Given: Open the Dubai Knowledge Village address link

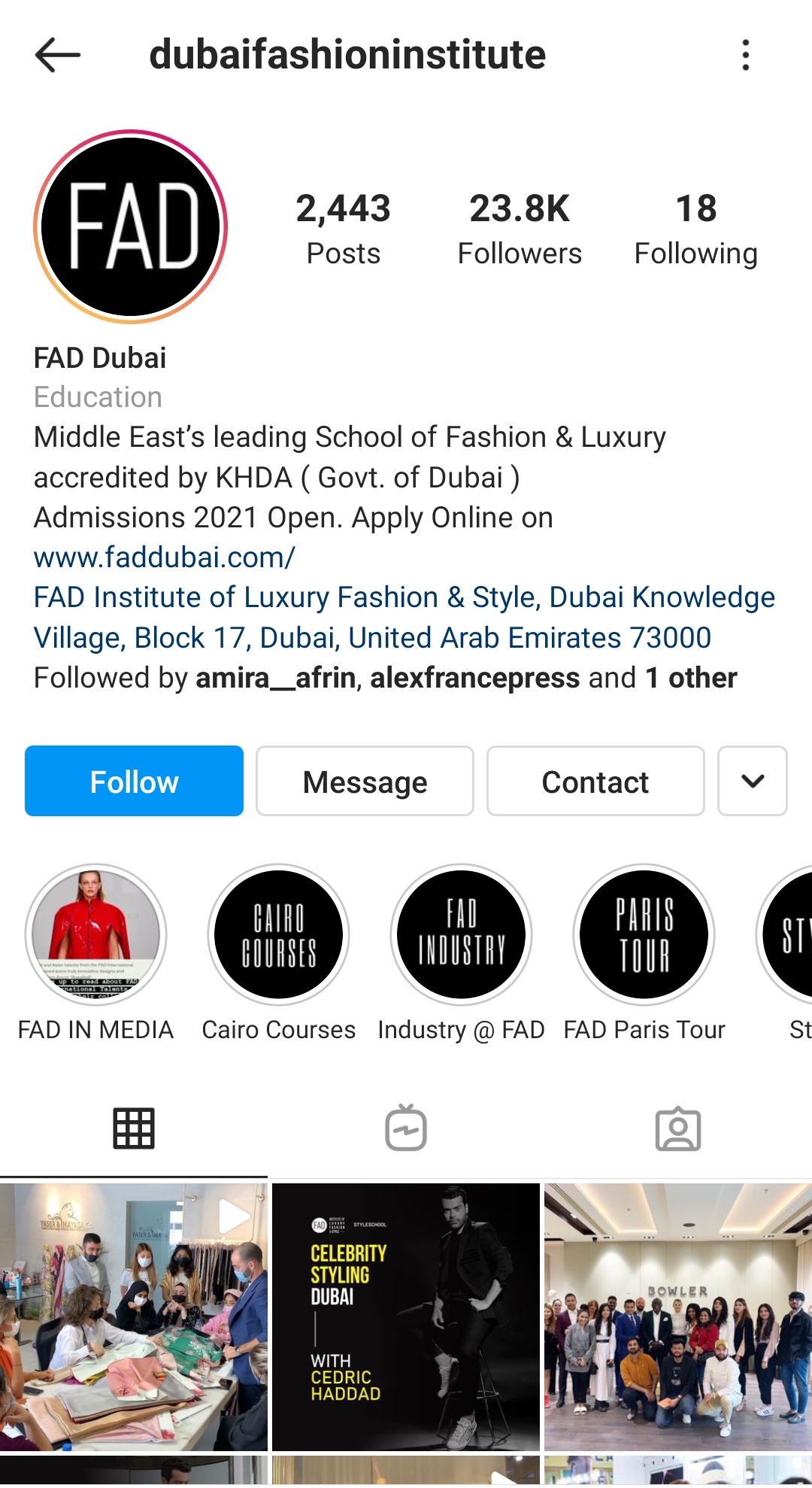Looking at the screenshot, I should tap(404, 618).
